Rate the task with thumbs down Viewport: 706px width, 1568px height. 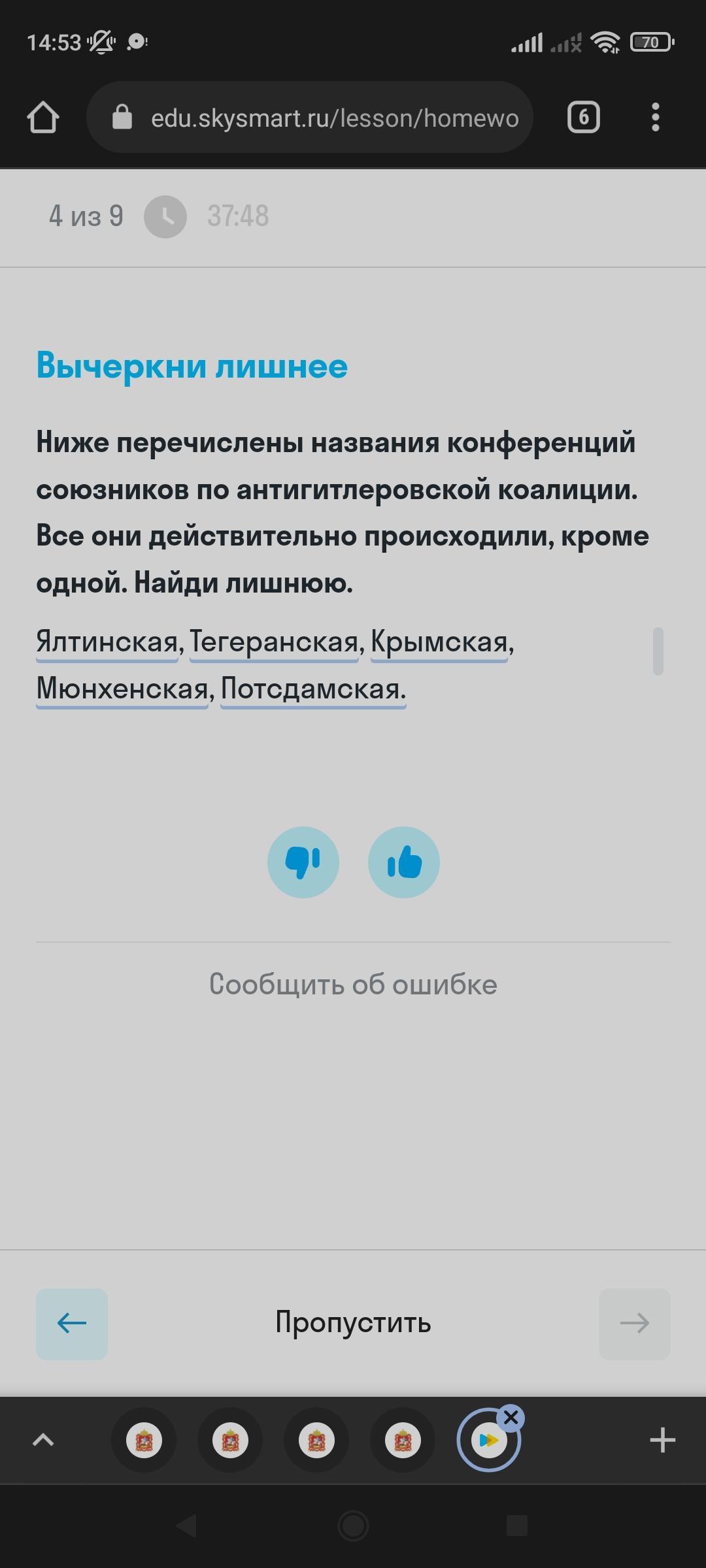point(303,862)
